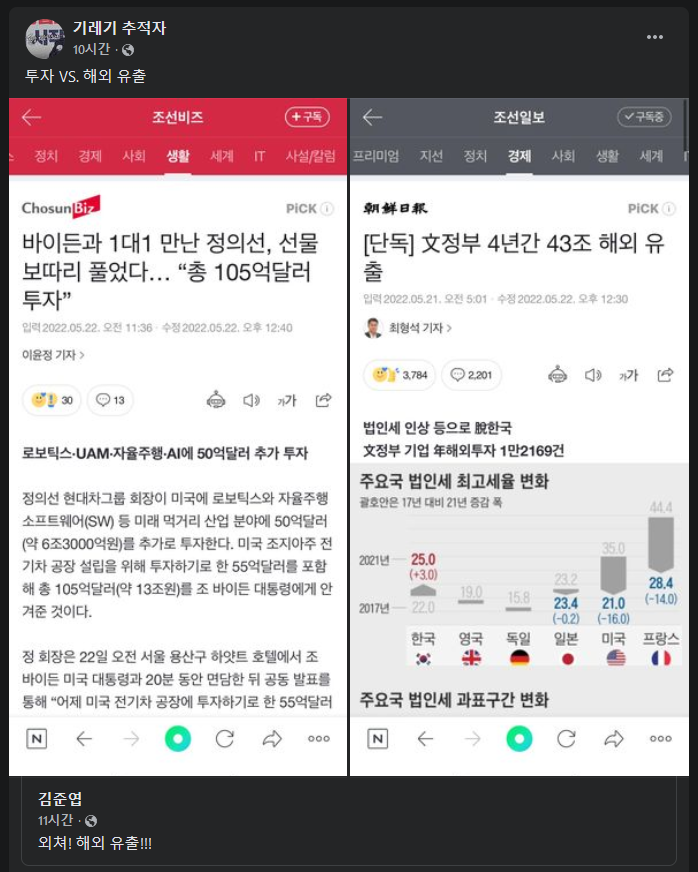Open commenter 김준엽's profile
The height and width of the screenshot is (872, 698).
[60, 798]
